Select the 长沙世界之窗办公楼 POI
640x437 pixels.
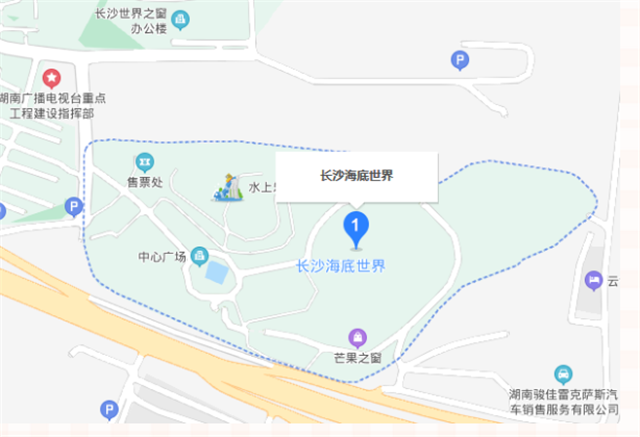[179, 19]
